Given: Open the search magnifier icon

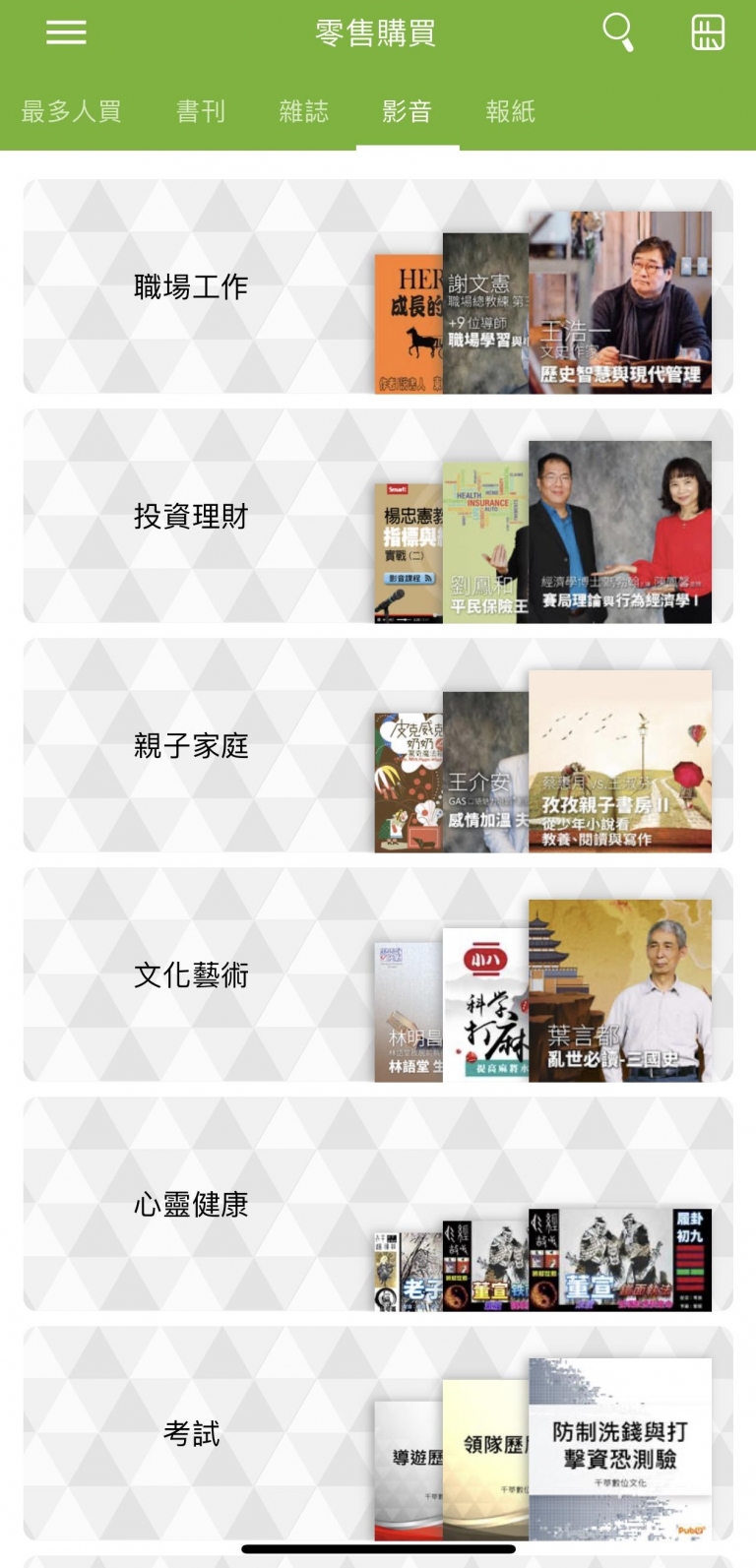Looking at the screenshot, I should (618, 32).
